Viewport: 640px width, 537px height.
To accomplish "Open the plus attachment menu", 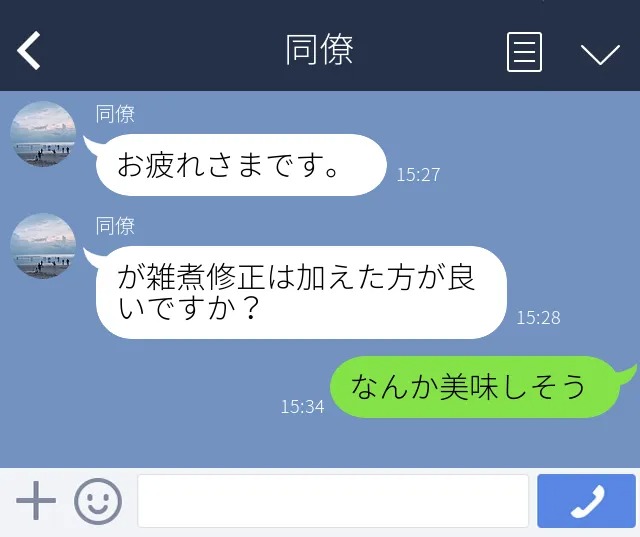I will point(36,500).
